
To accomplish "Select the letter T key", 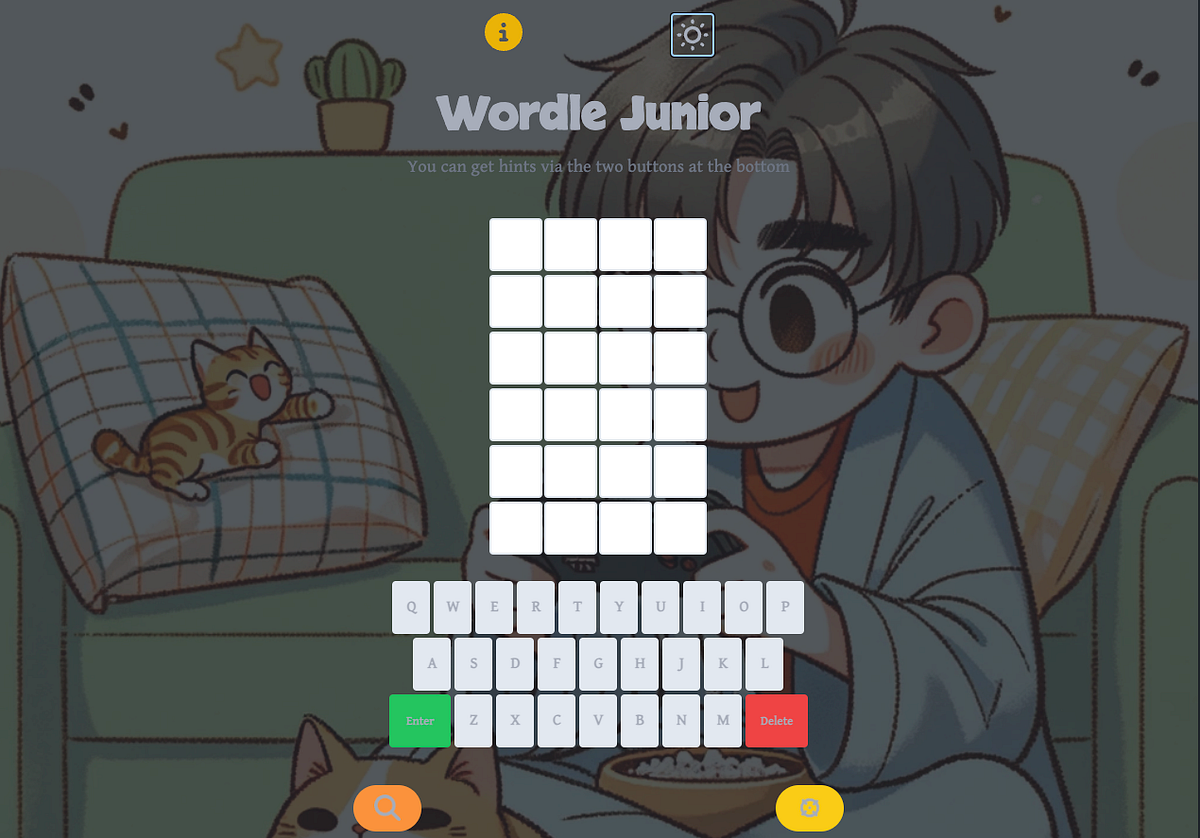I will [577, 607].
